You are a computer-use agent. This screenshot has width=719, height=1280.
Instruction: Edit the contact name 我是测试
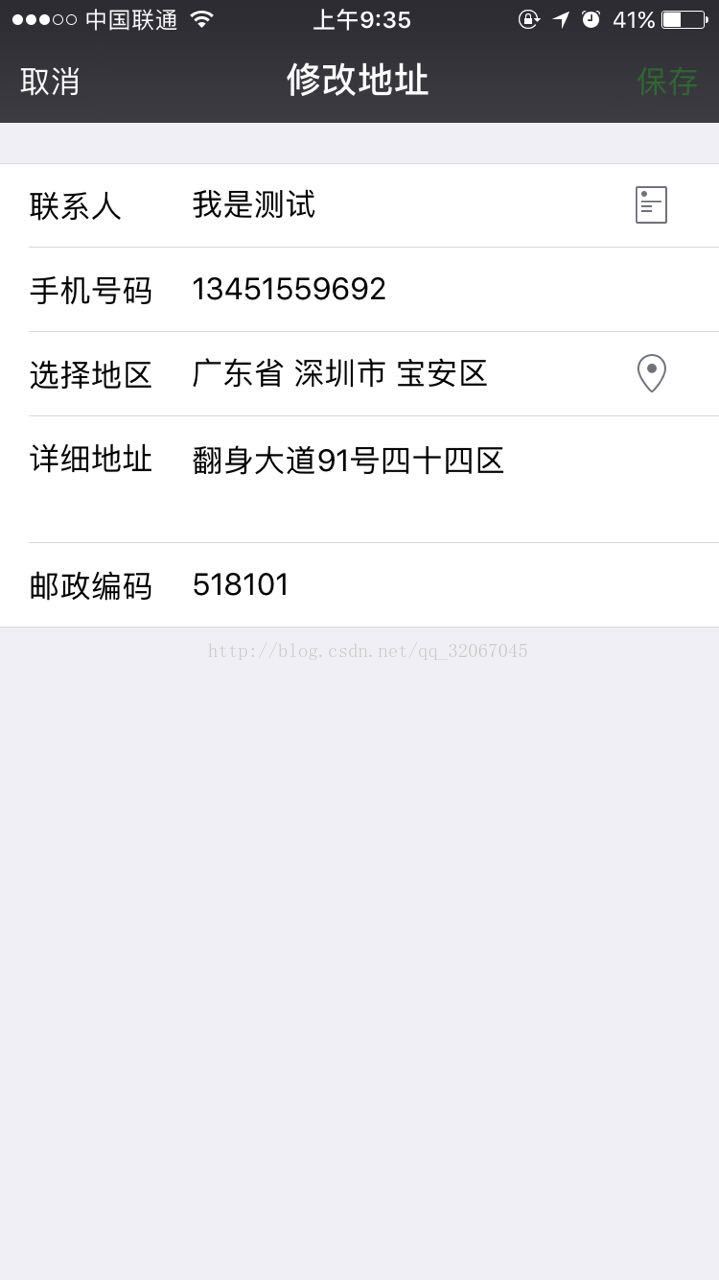254,205
